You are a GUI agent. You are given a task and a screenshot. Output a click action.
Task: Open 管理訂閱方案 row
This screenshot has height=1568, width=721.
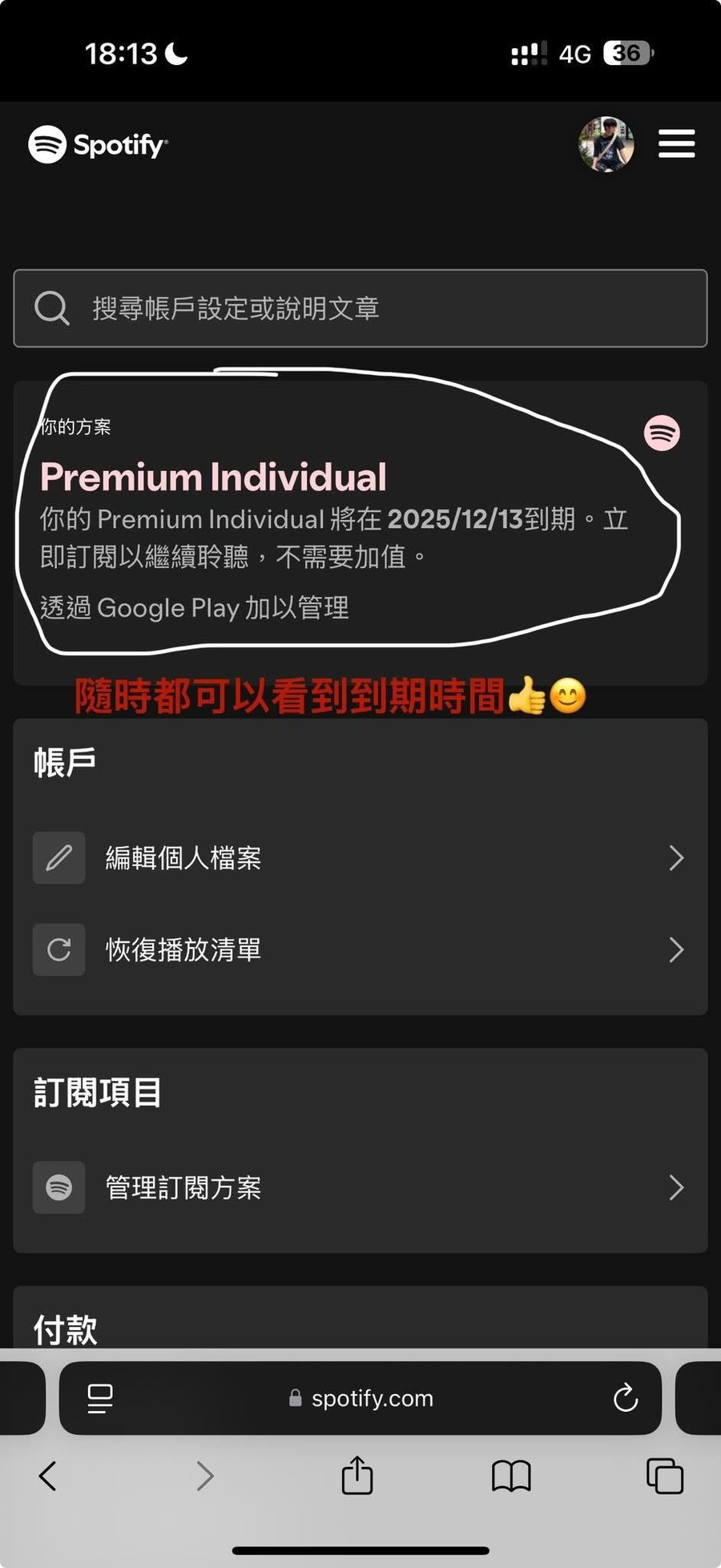tap(360, 1187)
